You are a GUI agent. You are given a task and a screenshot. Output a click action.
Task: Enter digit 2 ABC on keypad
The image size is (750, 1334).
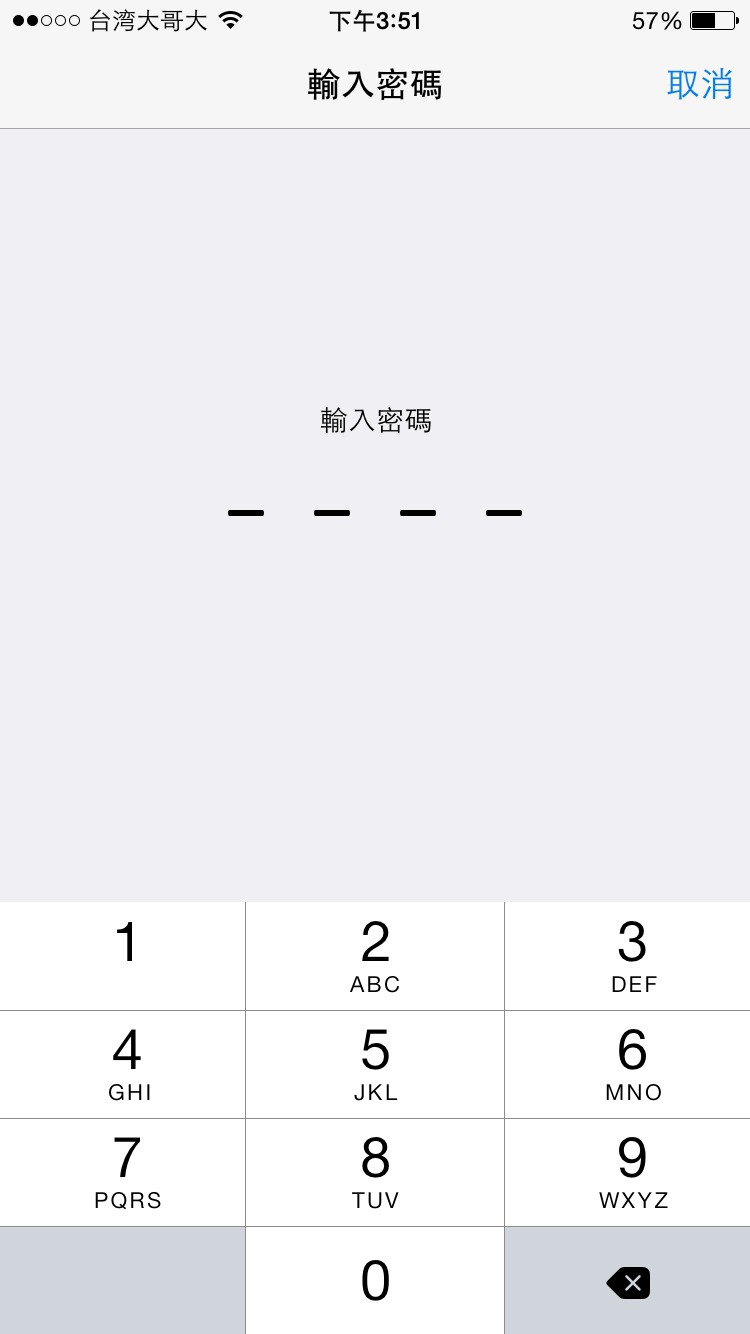coord(375,956)
